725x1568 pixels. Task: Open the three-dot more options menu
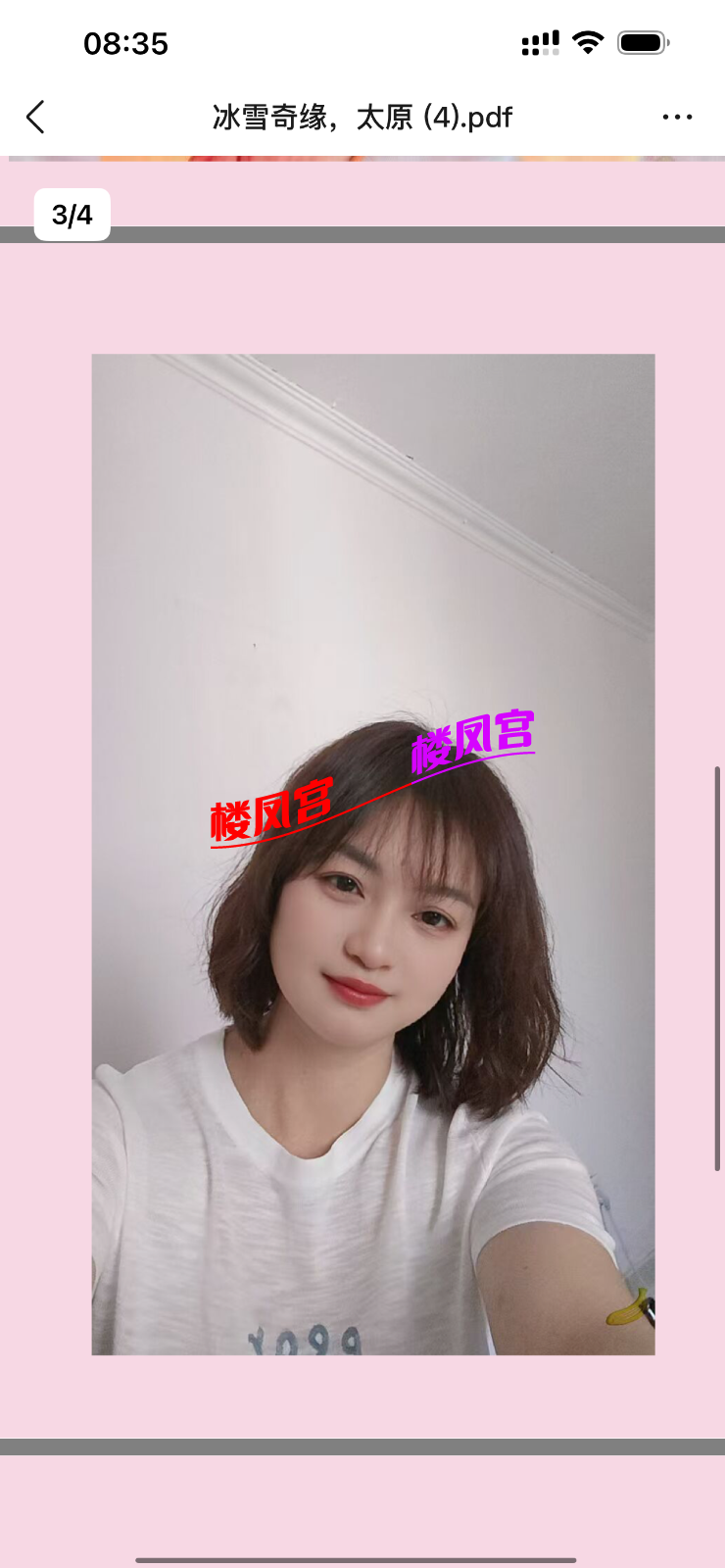click(677, 118)
